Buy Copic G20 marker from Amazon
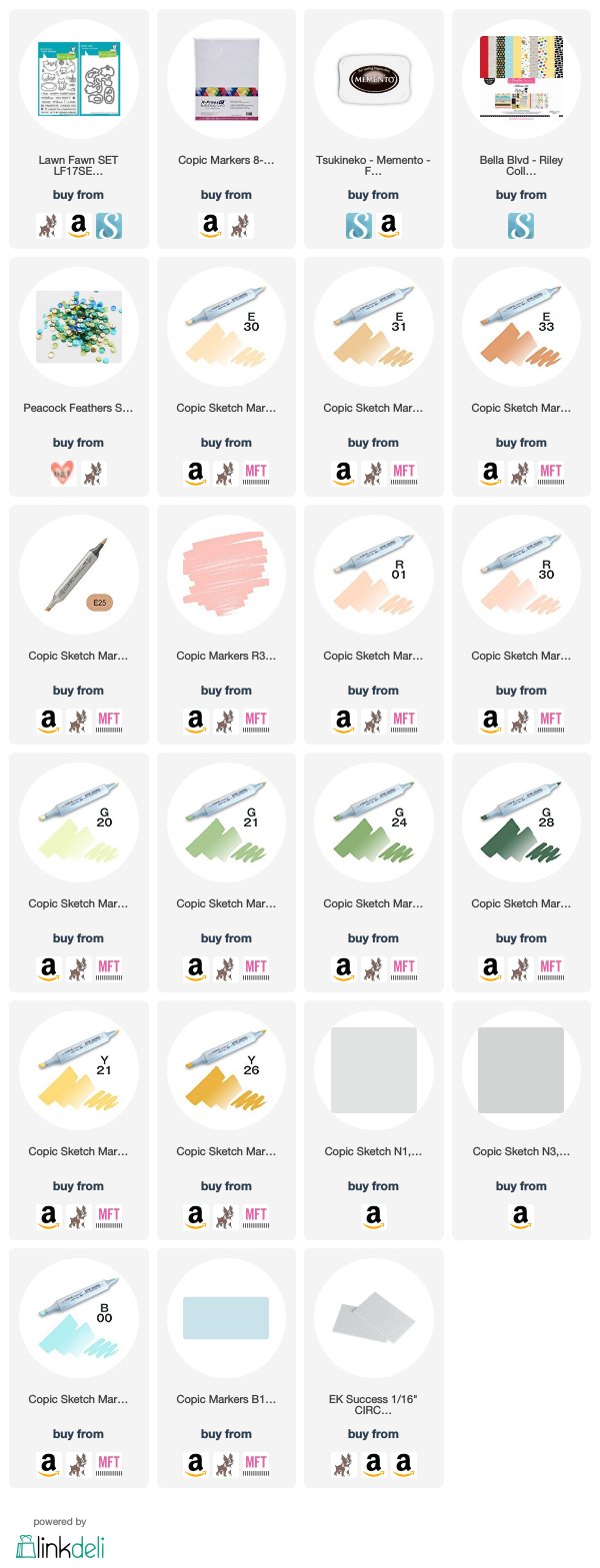 (48, 968)
